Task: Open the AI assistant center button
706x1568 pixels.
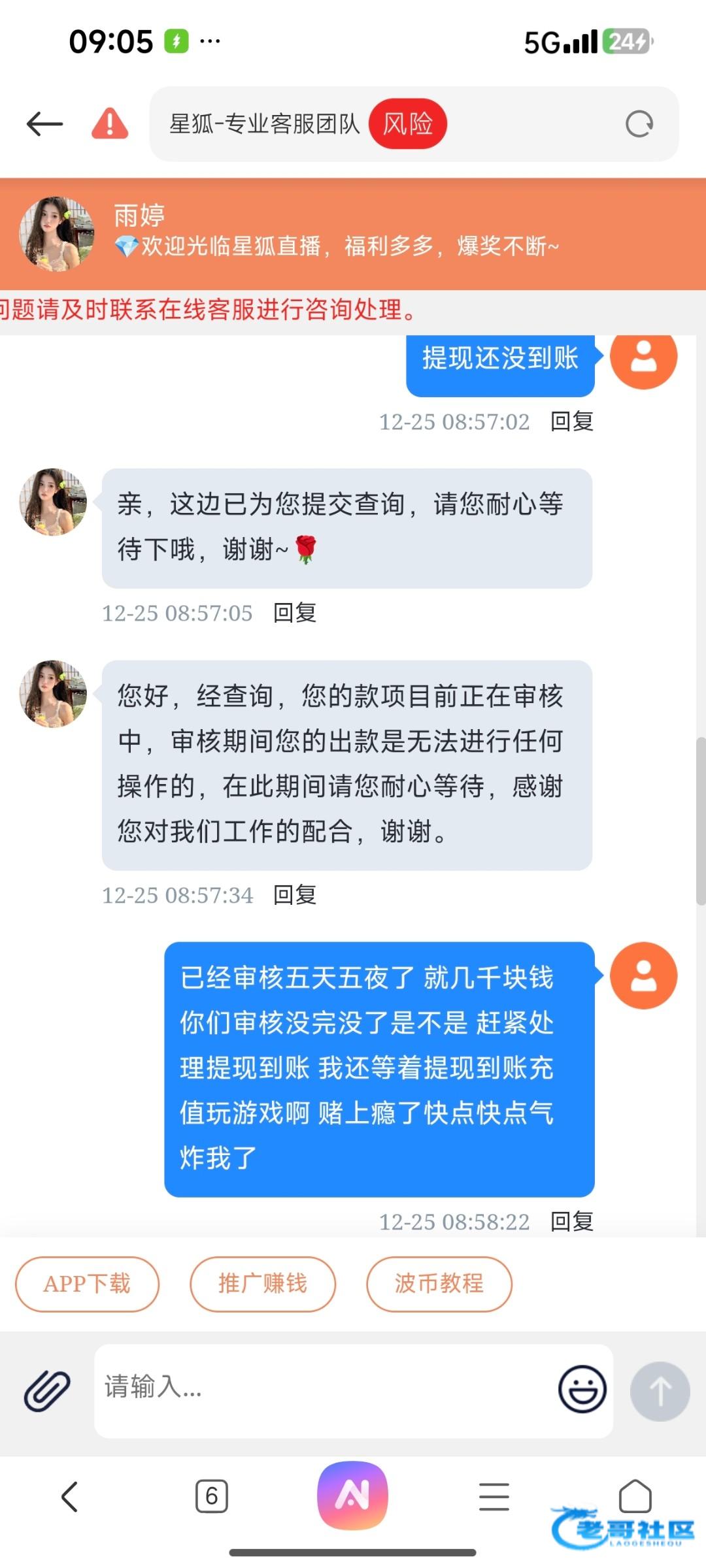Action: click(352, 1495)
